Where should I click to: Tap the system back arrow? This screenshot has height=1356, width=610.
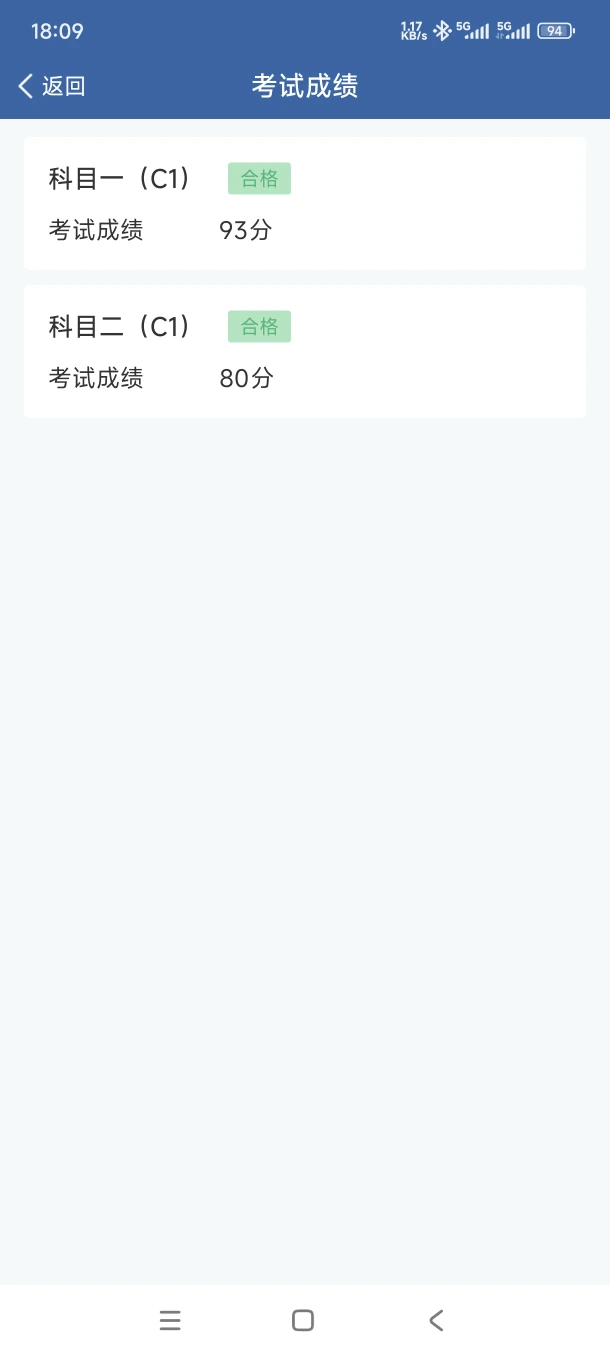click(x=436, y=1320)
